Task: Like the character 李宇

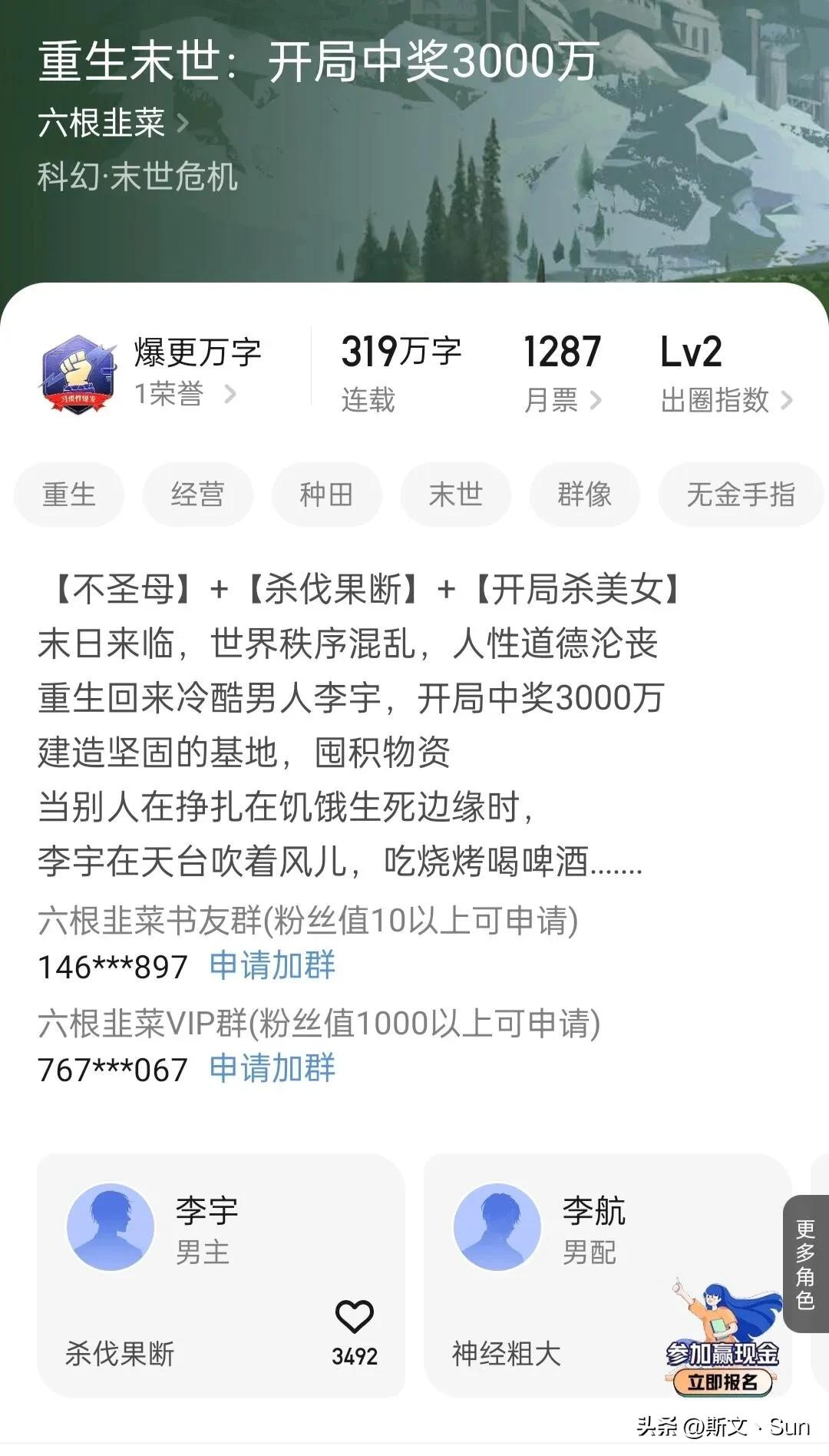Action: click(355, 1334)
